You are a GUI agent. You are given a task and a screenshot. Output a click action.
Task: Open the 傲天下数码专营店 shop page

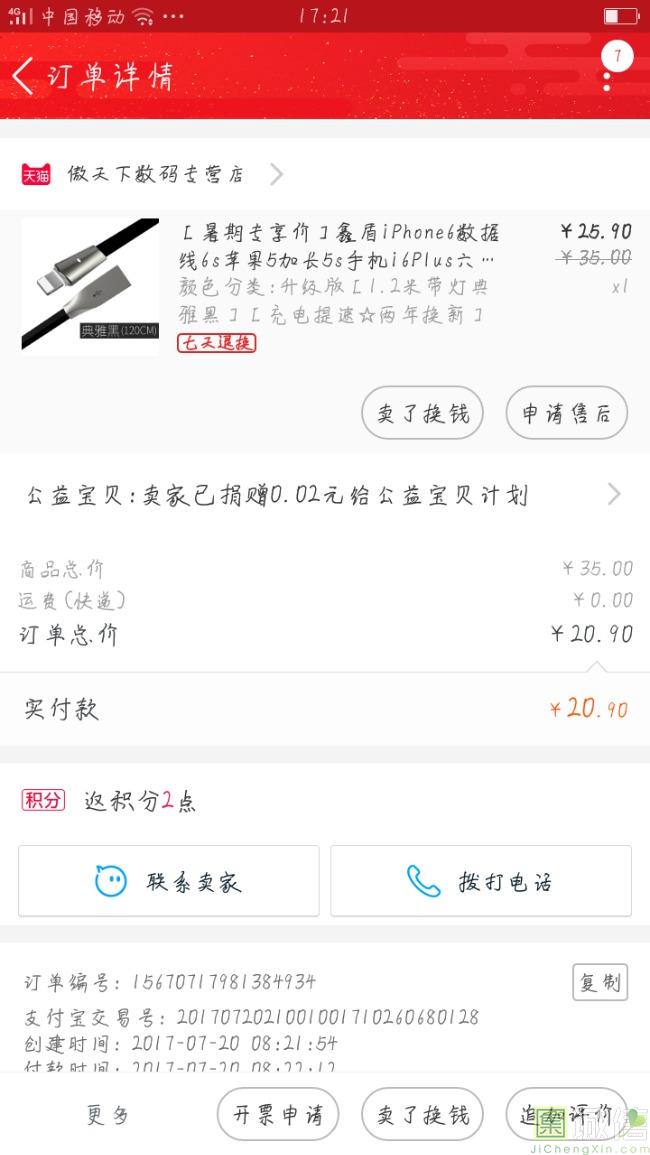click(155, 174)
